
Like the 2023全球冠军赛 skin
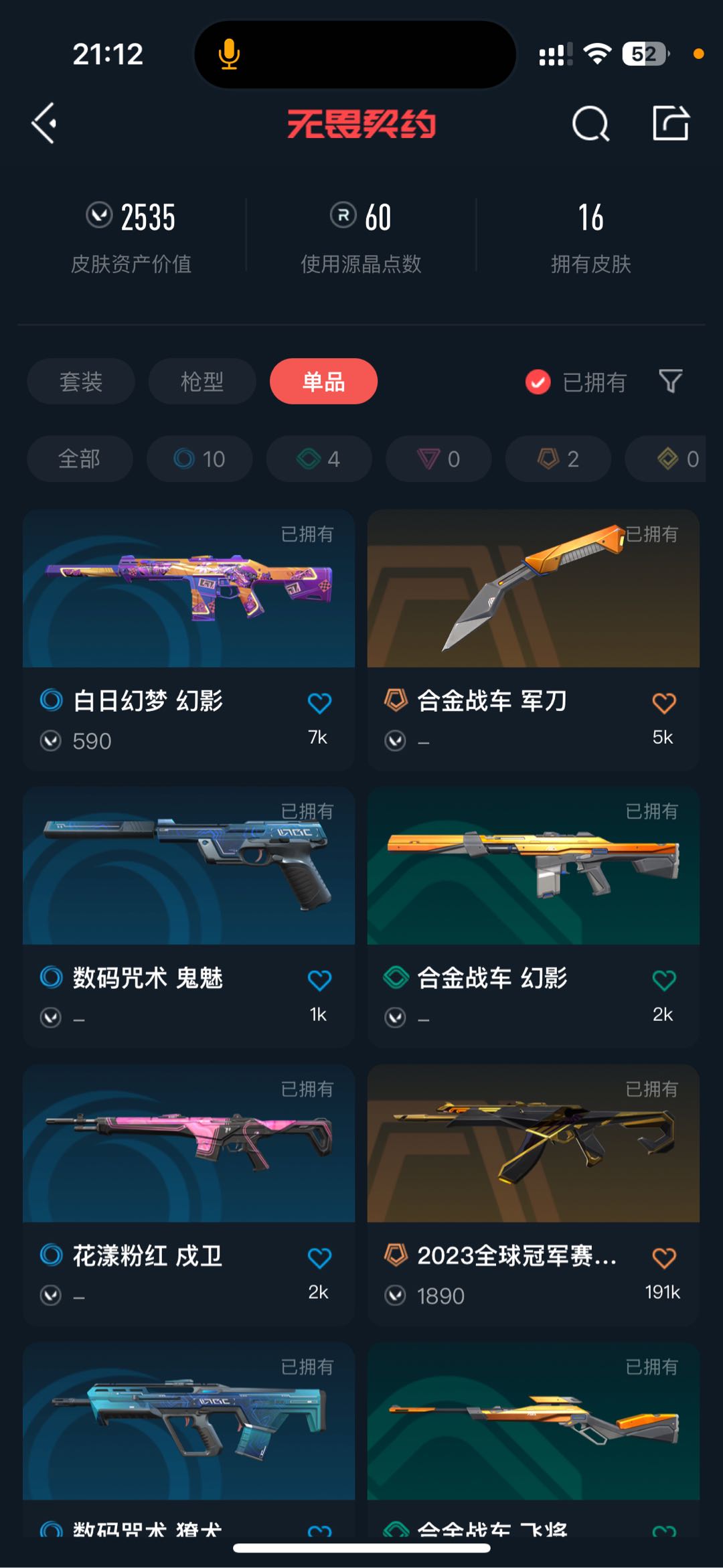663,1258
